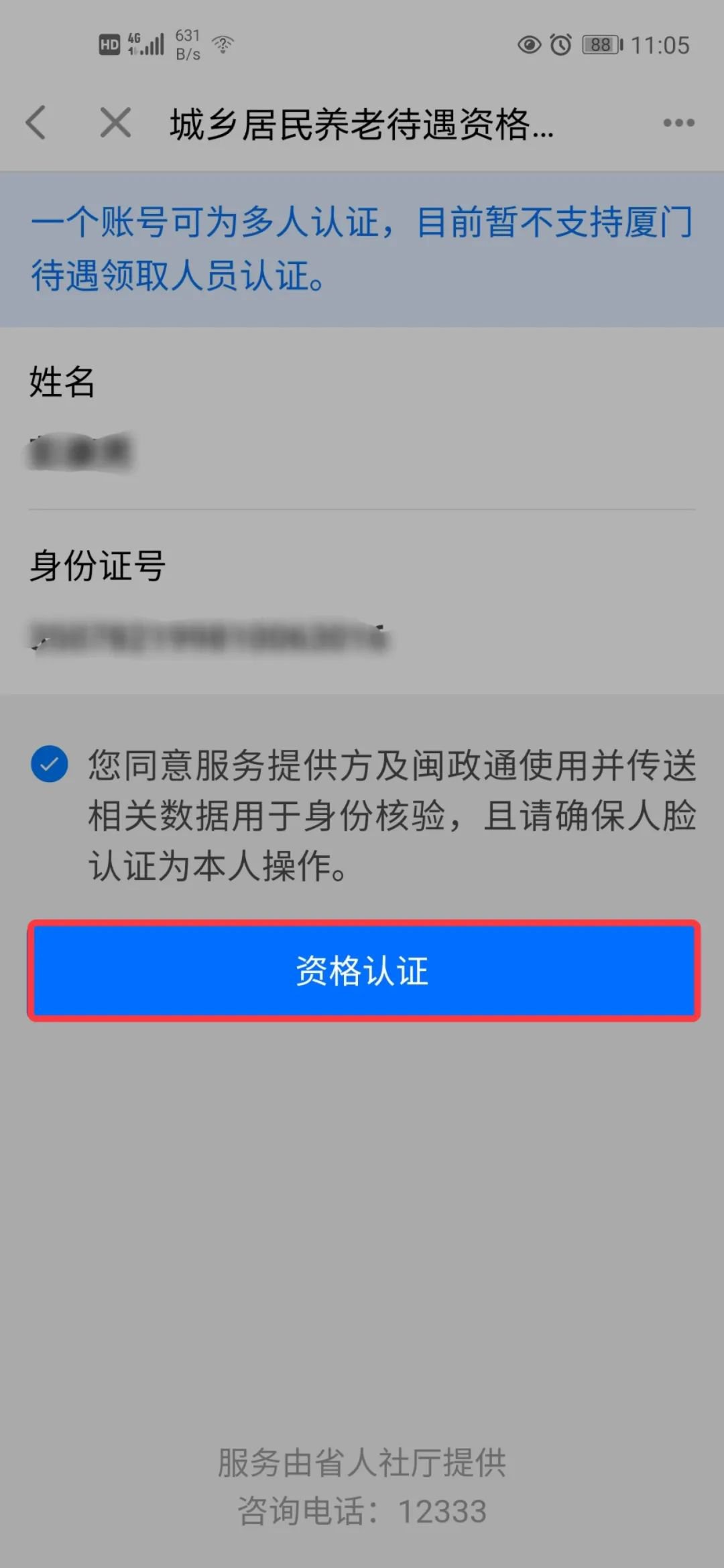The width and height of the screenshot is (724, 1568).
Task: Go back using the top-left arrow
Action: point(36,123)
